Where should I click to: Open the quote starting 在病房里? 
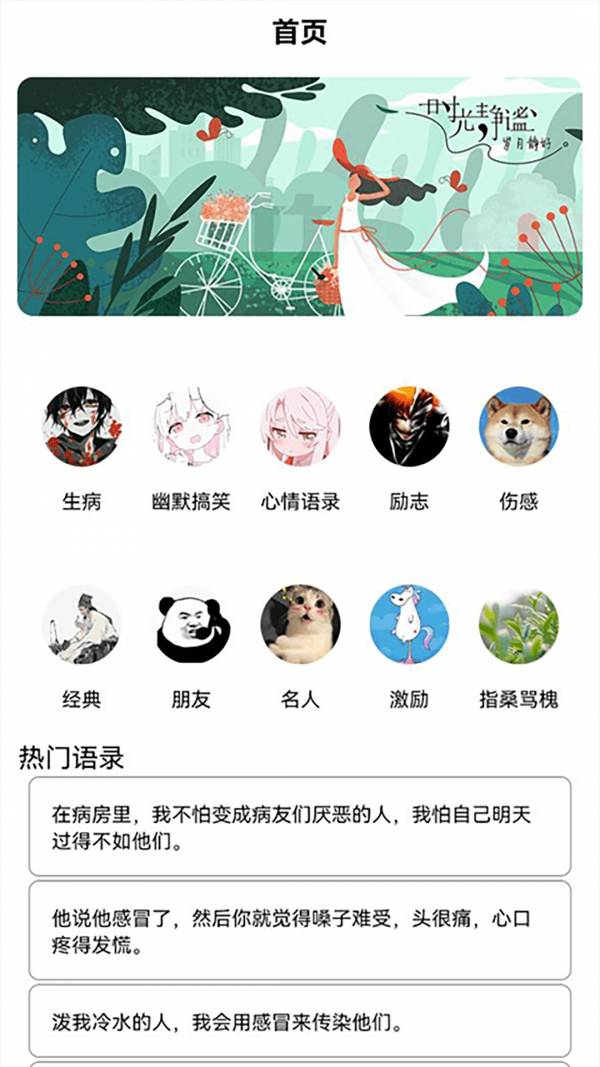coord(300,827)
